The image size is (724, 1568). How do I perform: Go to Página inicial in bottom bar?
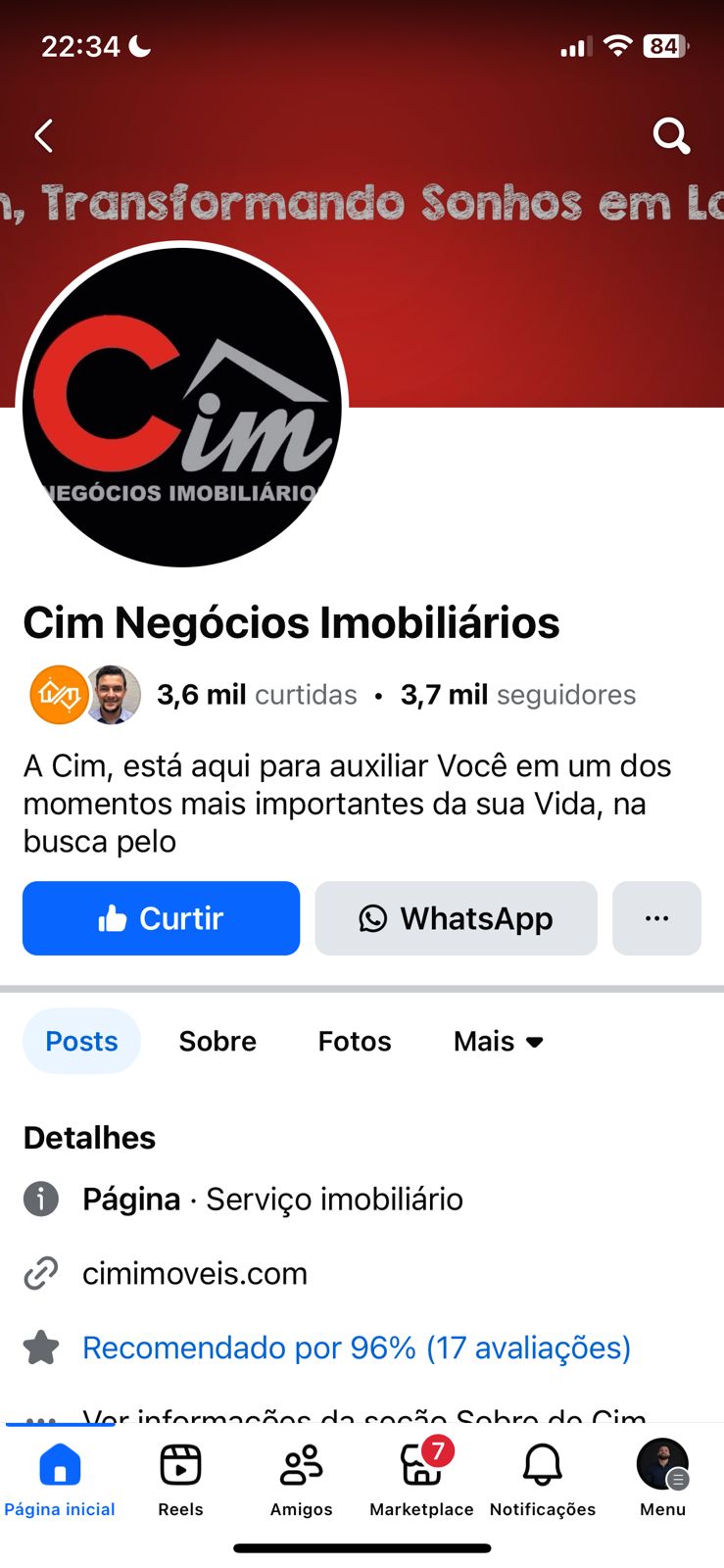coord(60,1480)
